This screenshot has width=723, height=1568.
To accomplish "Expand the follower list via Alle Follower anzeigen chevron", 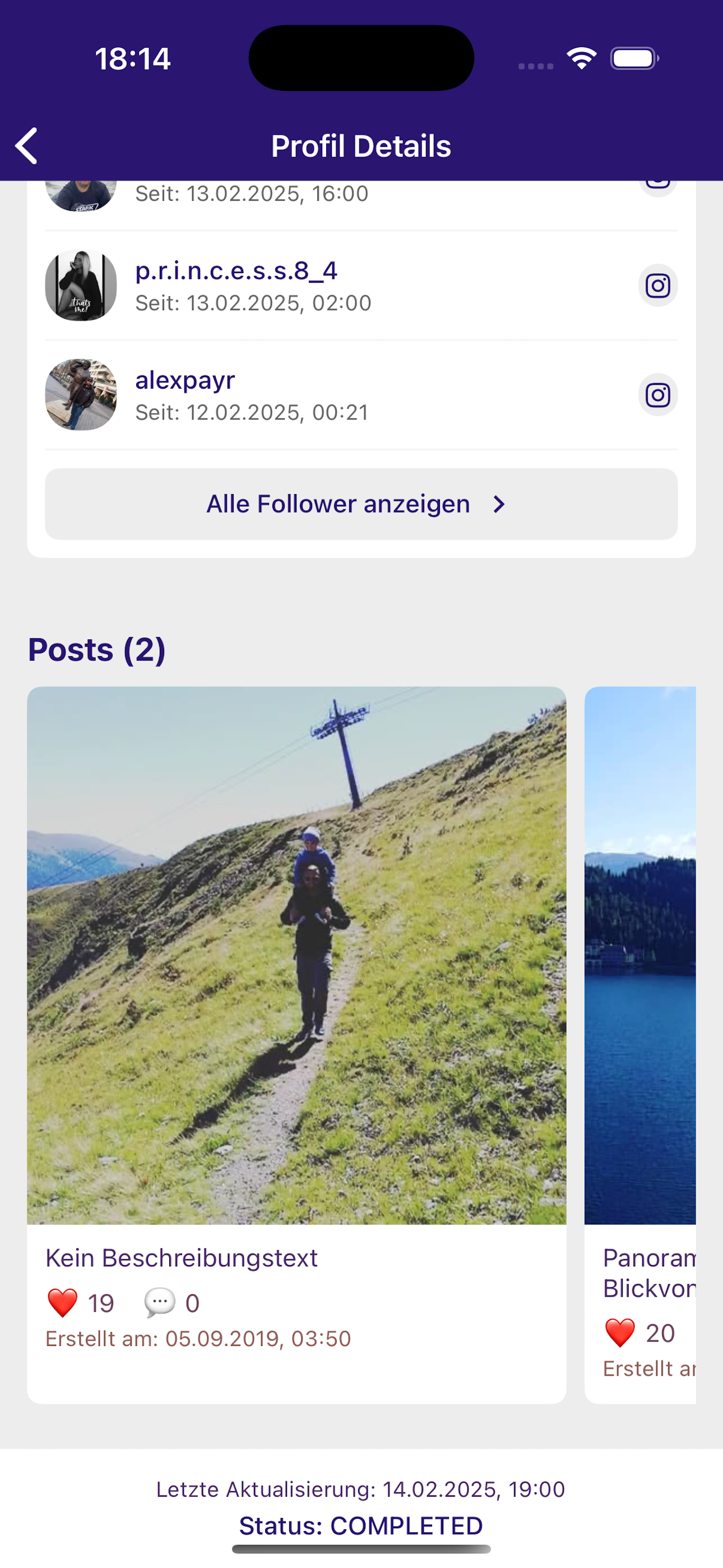I will 499,504.
